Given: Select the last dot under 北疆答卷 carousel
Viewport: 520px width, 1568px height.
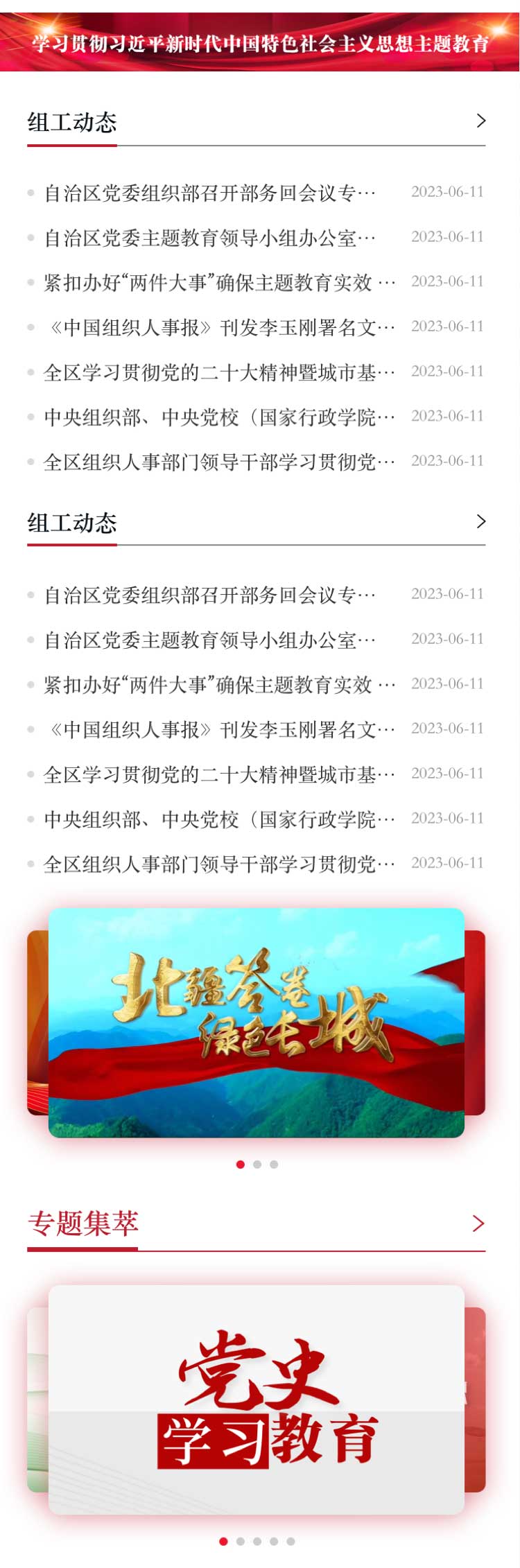Looking at the screenshot, I should (274, 1164).
